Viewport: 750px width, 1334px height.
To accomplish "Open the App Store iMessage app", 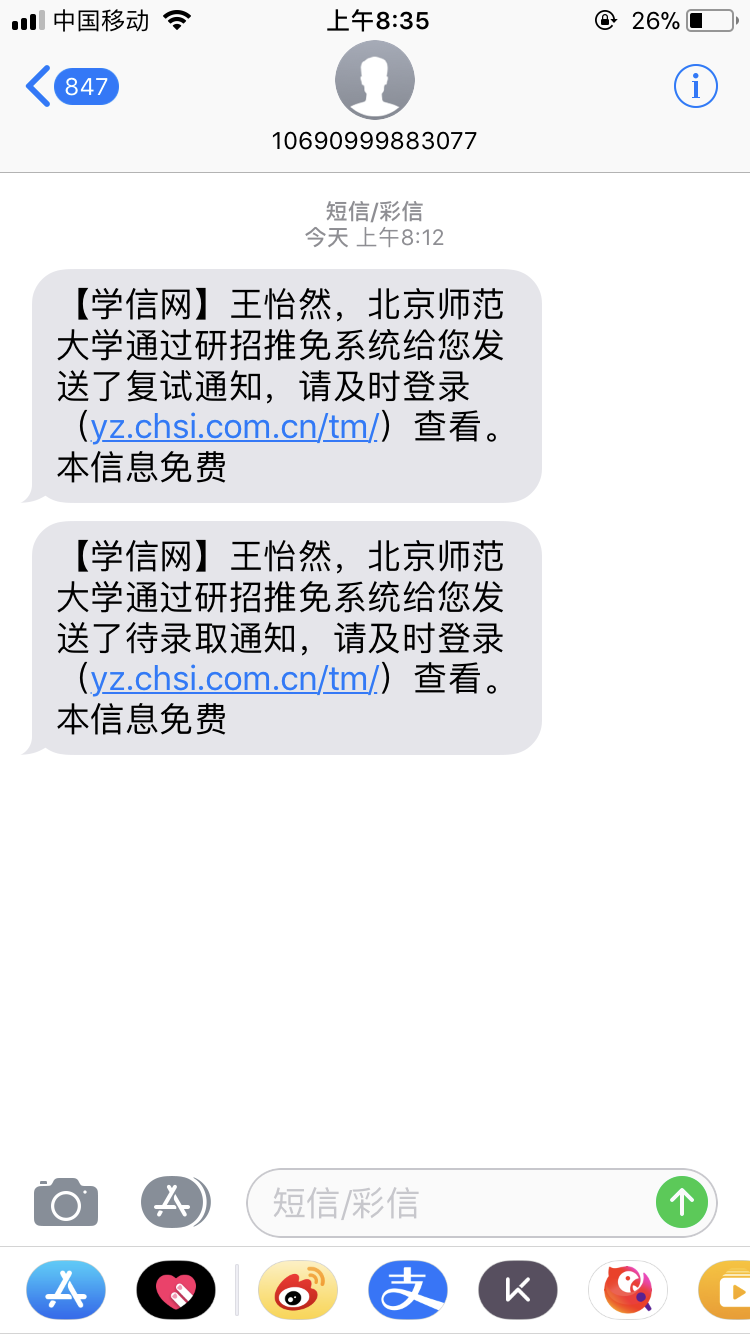I will point(66,1291).
